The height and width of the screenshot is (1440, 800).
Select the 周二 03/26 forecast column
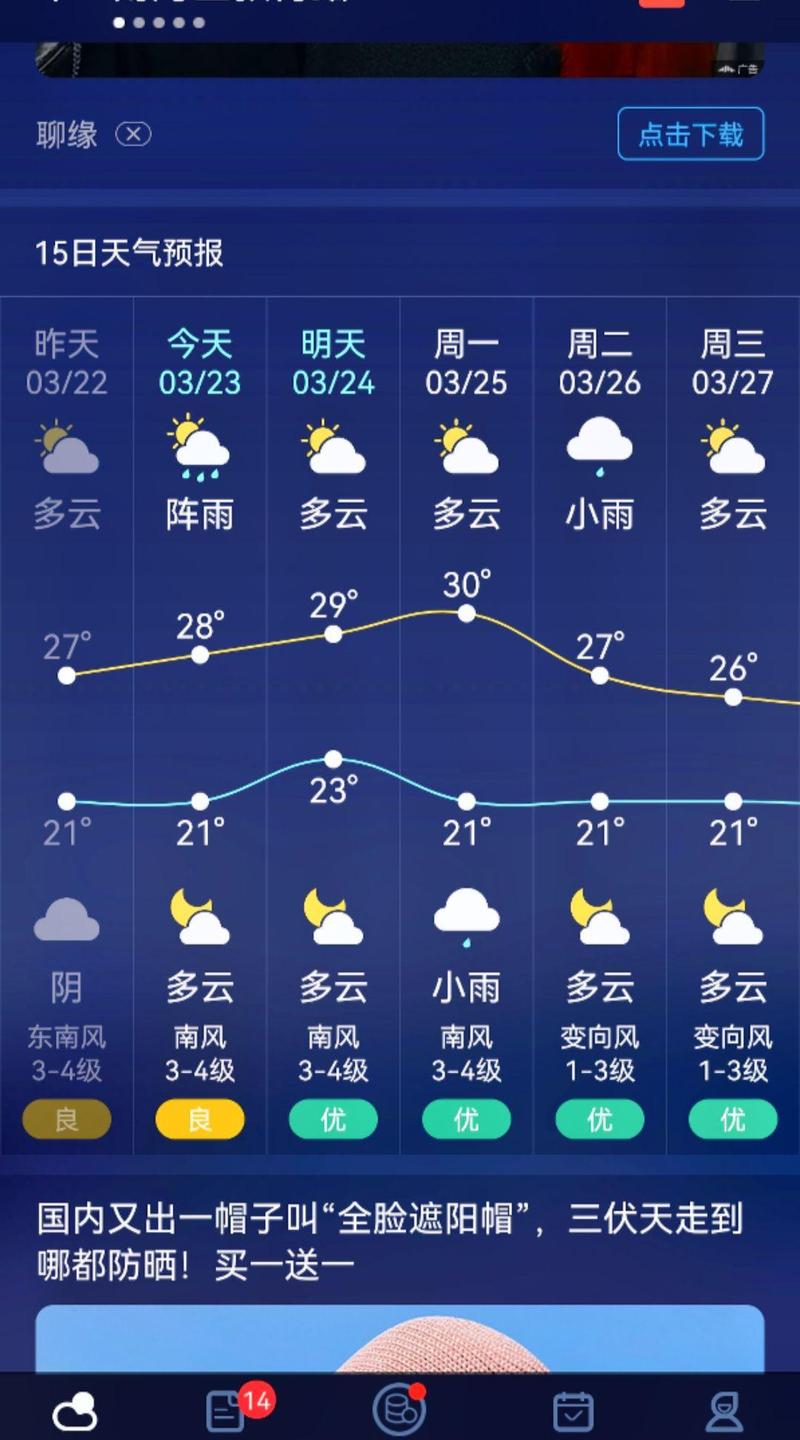(x=599, y=364)
